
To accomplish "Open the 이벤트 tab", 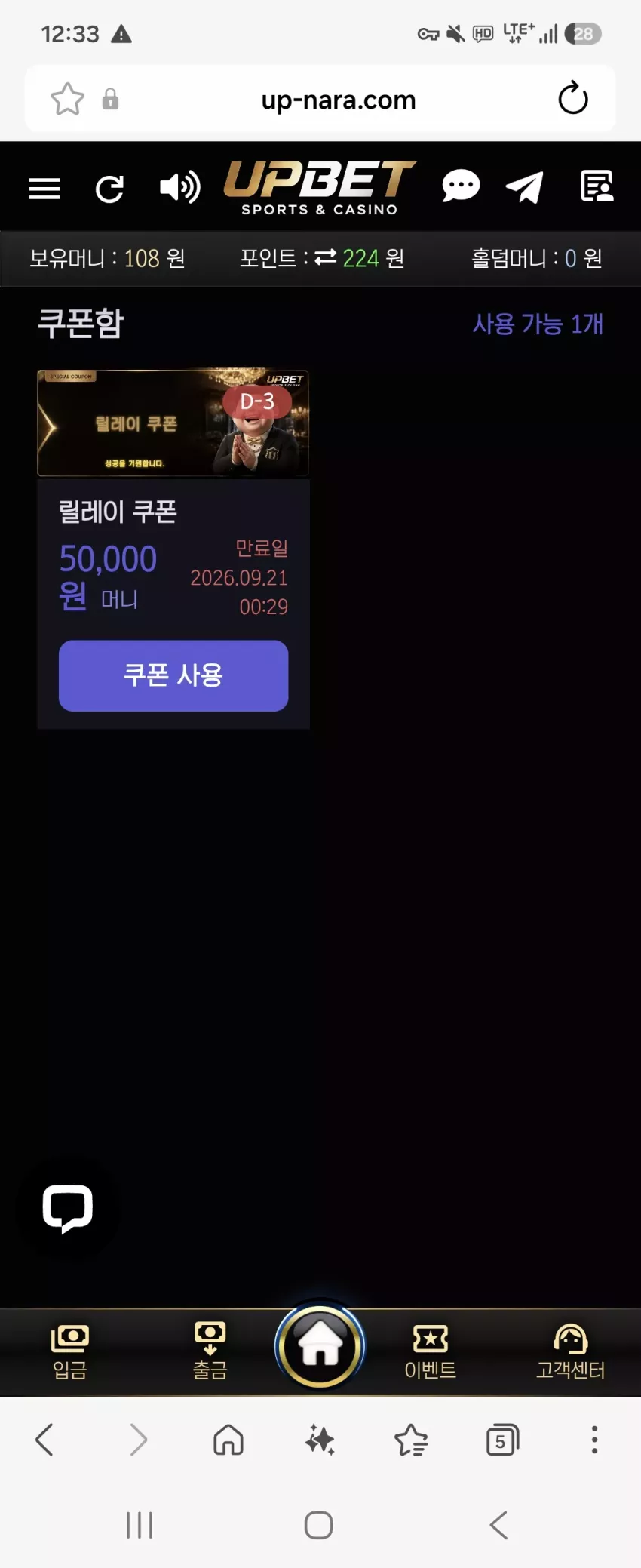I will click(x=431, y=1351).
